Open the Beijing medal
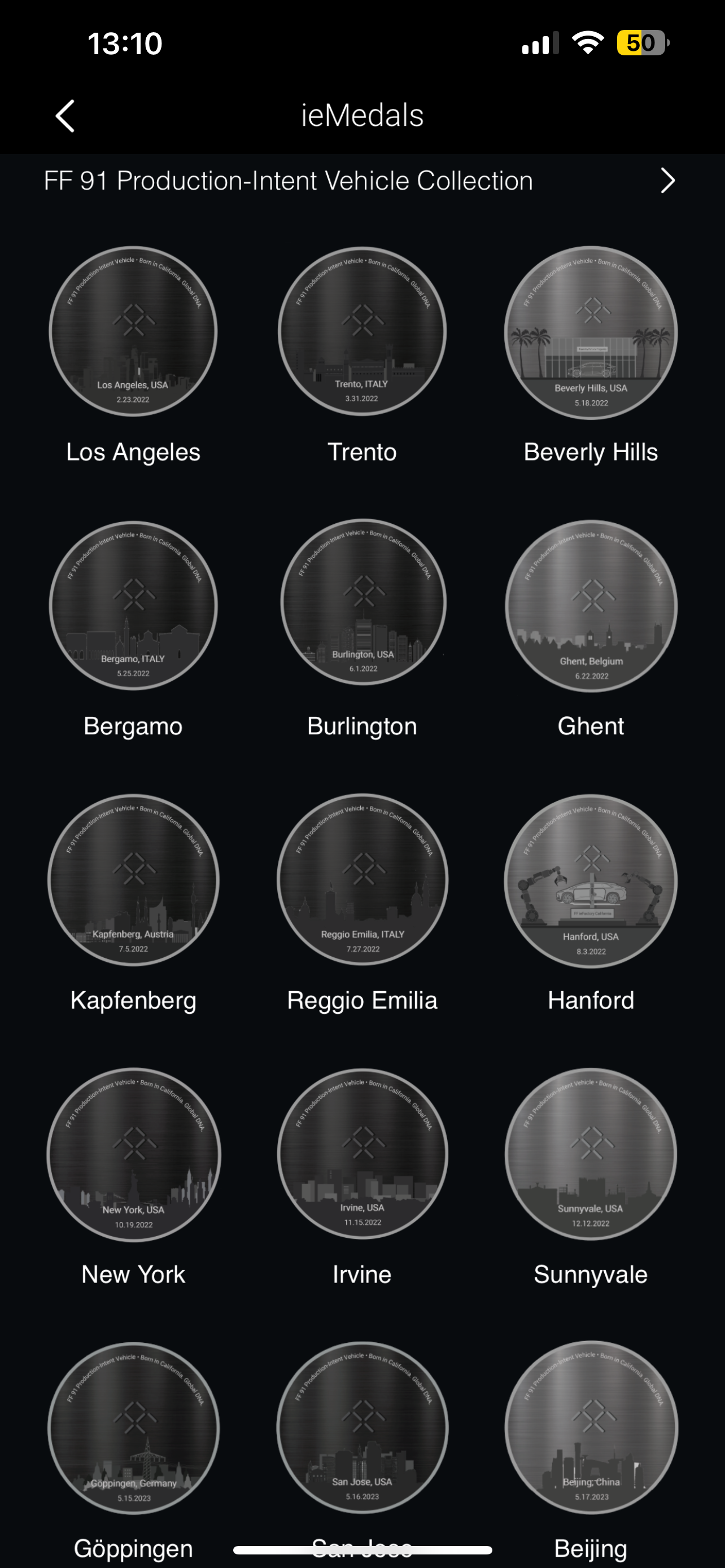725x1568 pixels. pos(591,1427)
